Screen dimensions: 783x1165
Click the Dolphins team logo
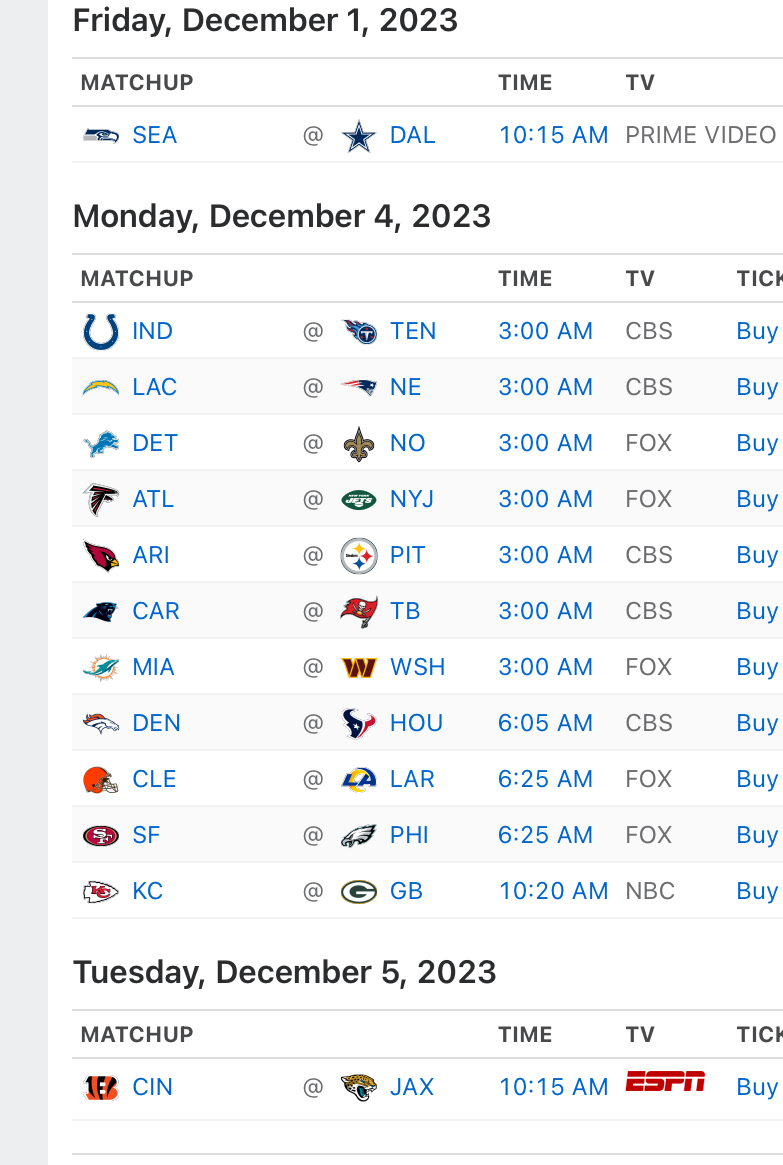98,666
